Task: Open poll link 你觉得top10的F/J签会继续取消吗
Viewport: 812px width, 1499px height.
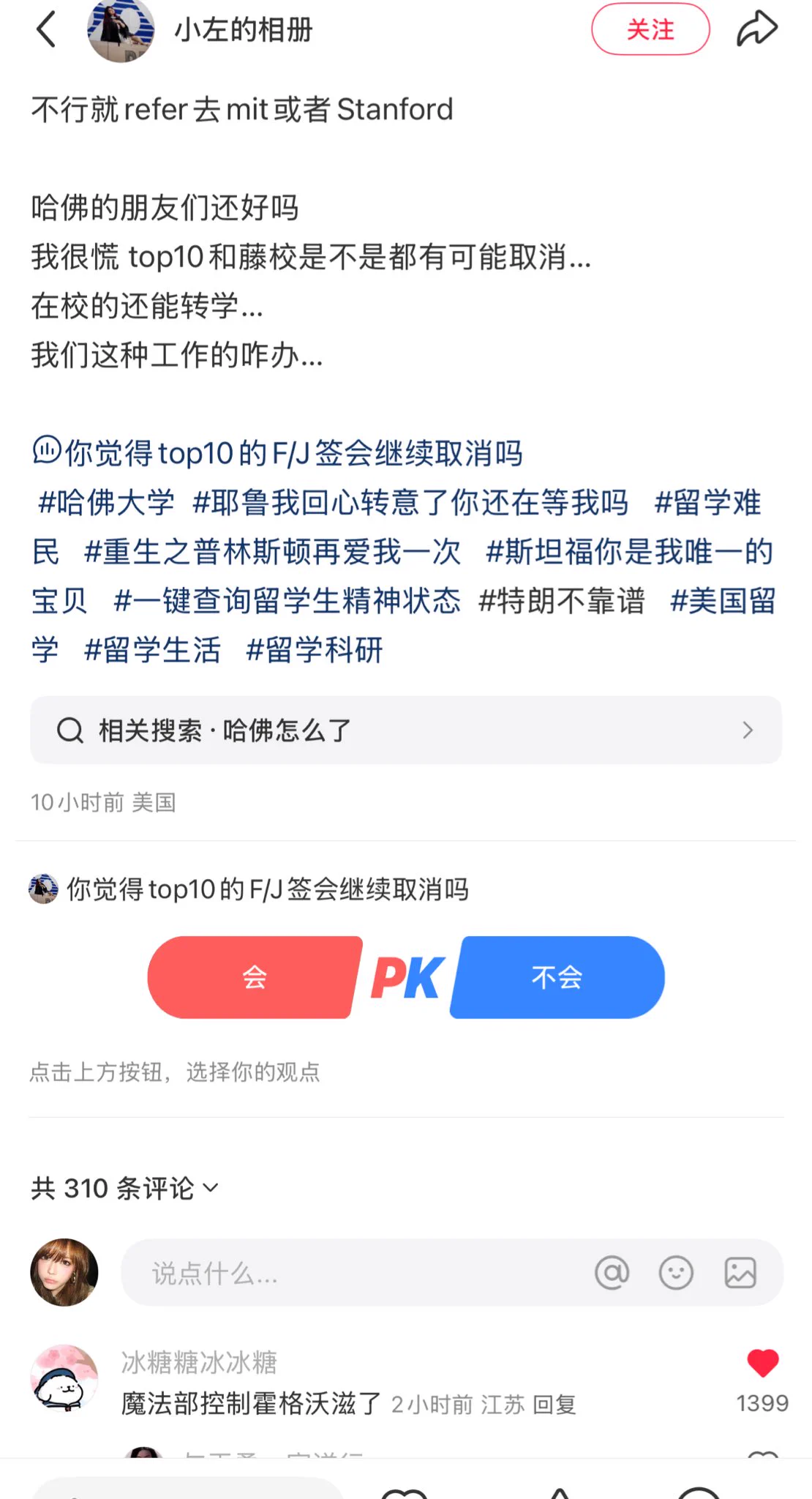Action: (278, 453)
